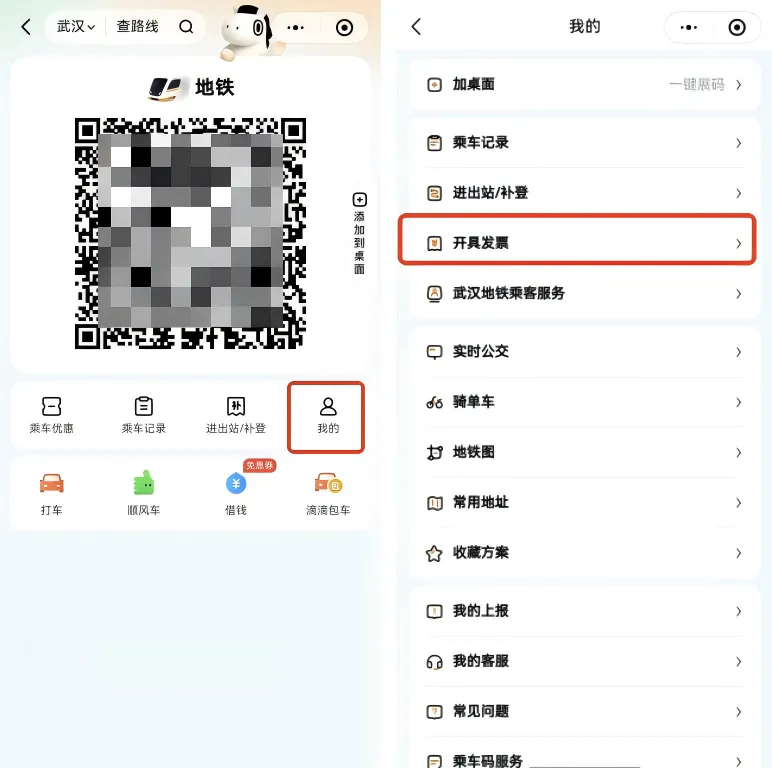The height and width of the screenshot is (768, 772).
Task: Tap 查路线 to plan a route
Action: click(x=137, y=27)
